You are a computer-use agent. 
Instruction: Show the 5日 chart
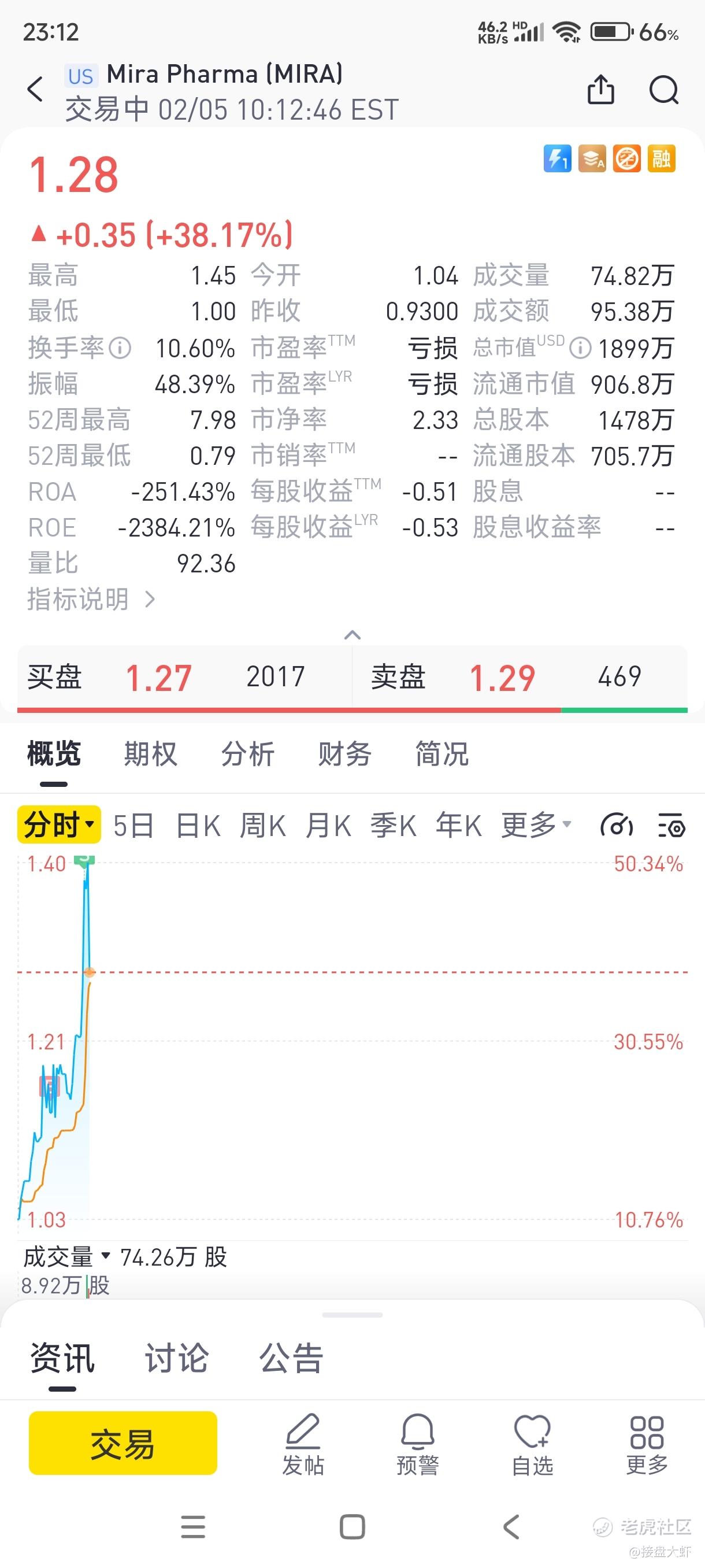[133, 826]
